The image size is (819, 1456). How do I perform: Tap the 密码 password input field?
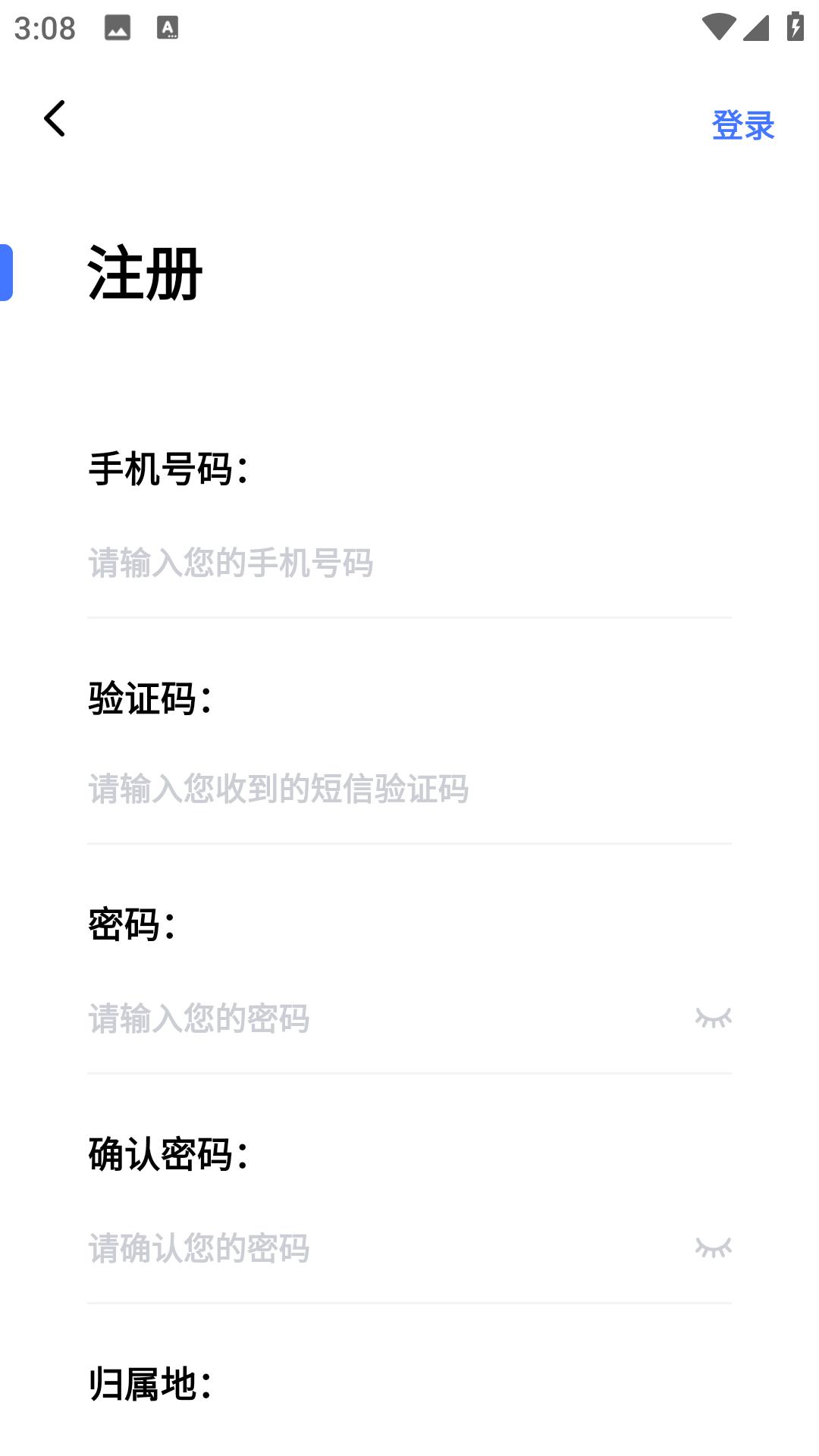364,1018
